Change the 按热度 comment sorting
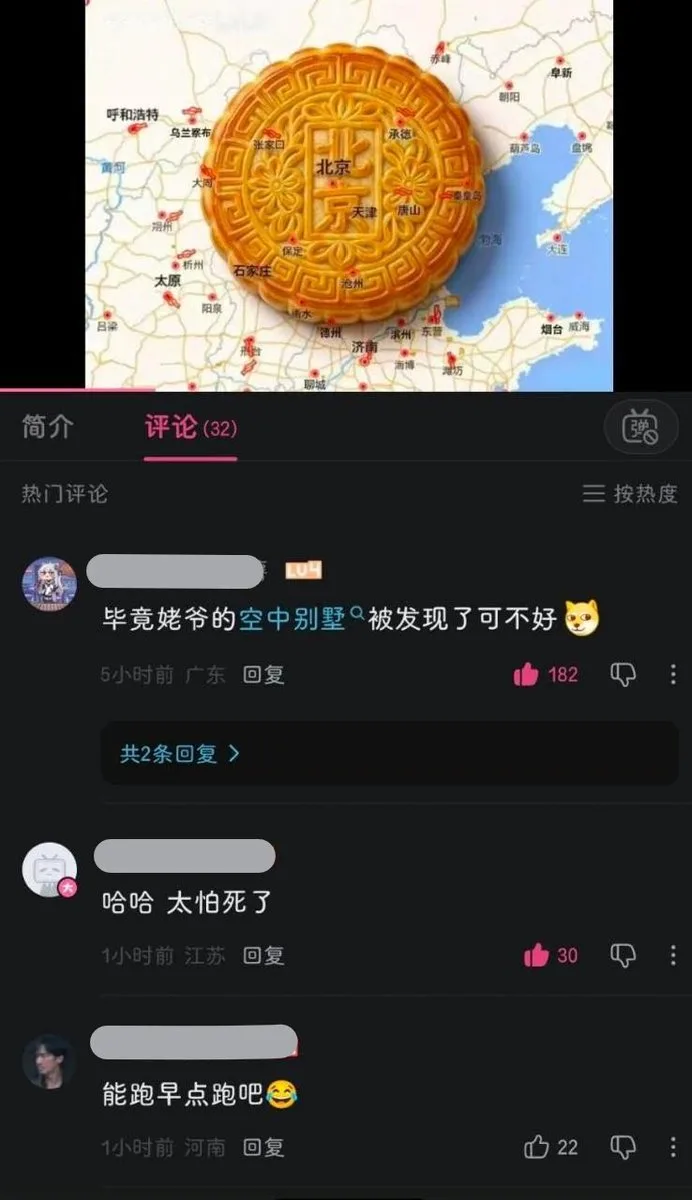 pyautogui.click(x=630, y=493)
